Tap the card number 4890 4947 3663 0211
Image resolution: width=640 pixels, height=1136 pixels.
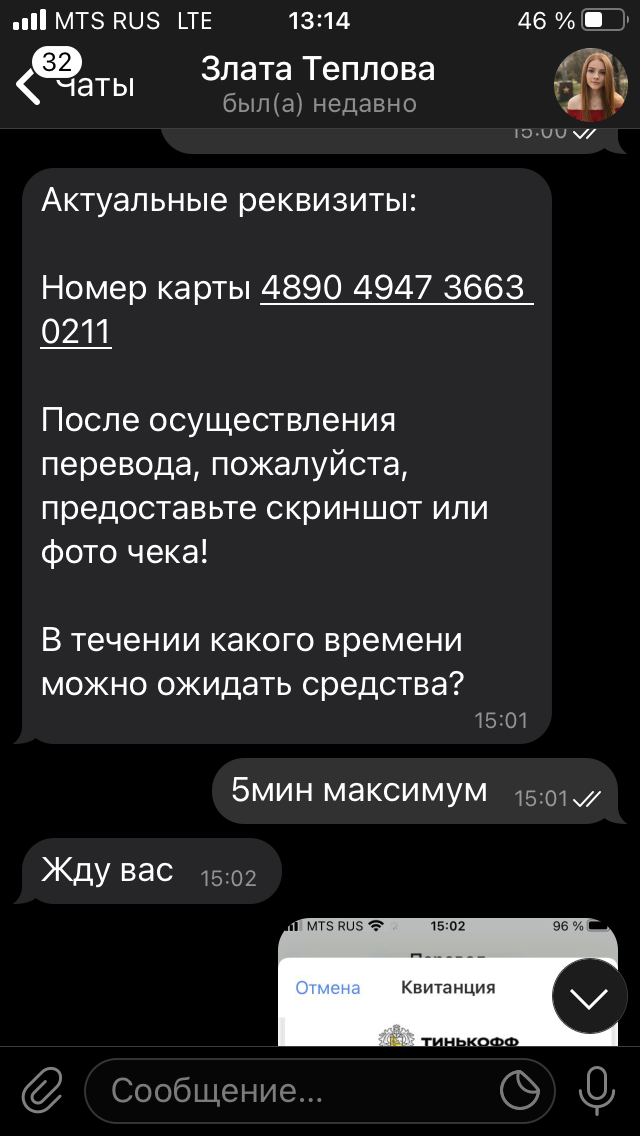tap(287, 310)
